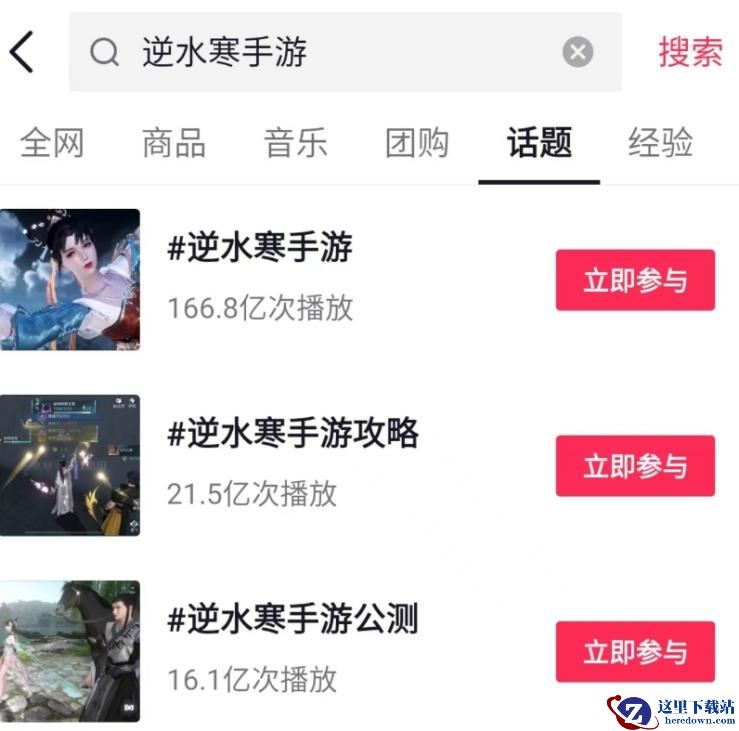Join #逆水寒手游 via 立即参与
Image resolution: width=739 pixels, height=731 pixels.
(x=635, y=280)
